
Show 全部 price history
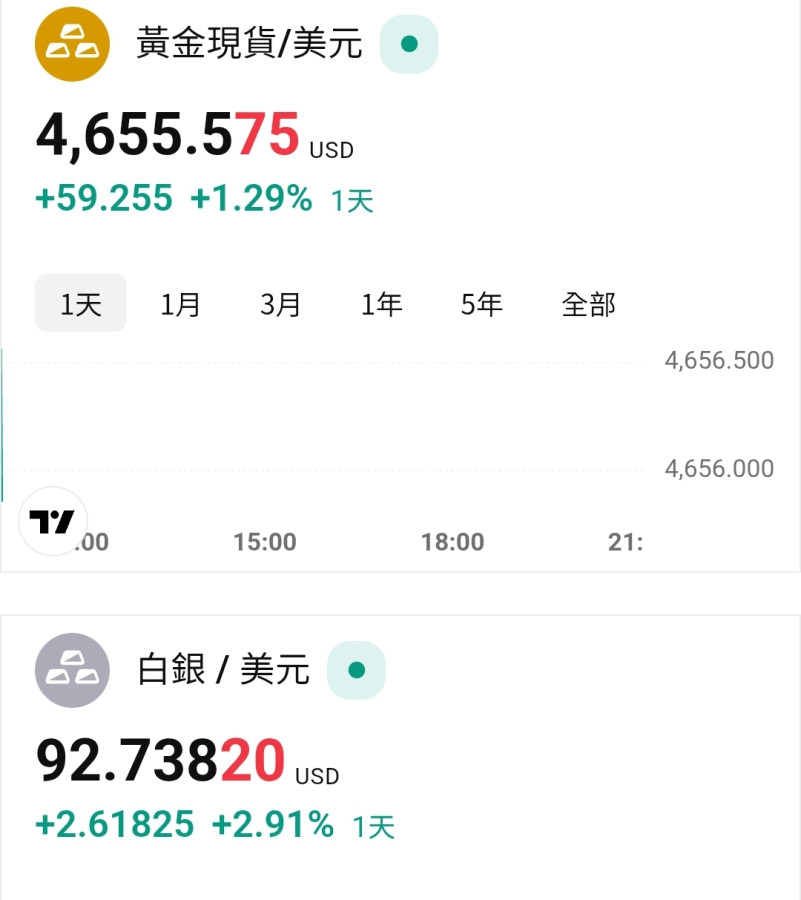click(x=588, y=304)
